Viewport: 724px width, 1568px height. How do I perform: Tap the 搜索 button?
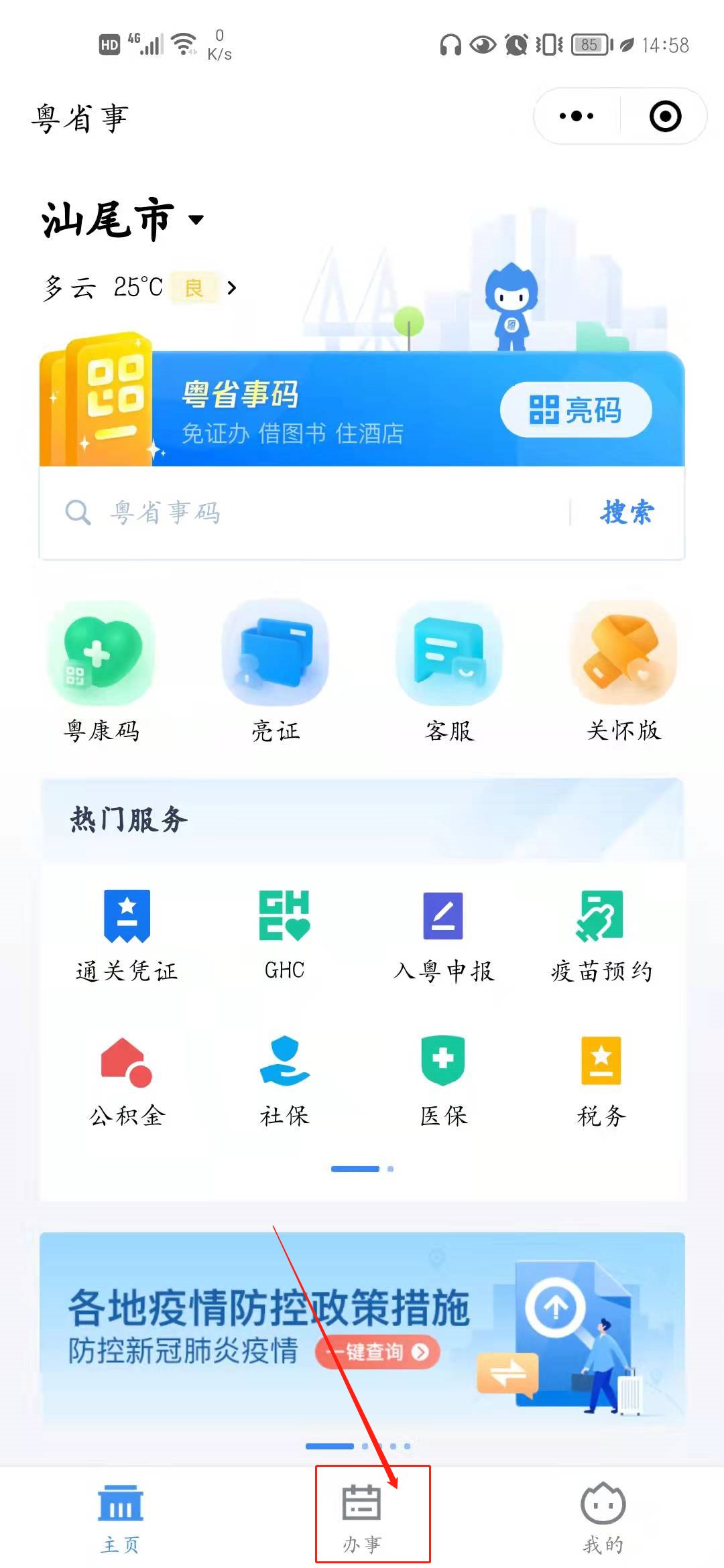click(x=627, y=513)
